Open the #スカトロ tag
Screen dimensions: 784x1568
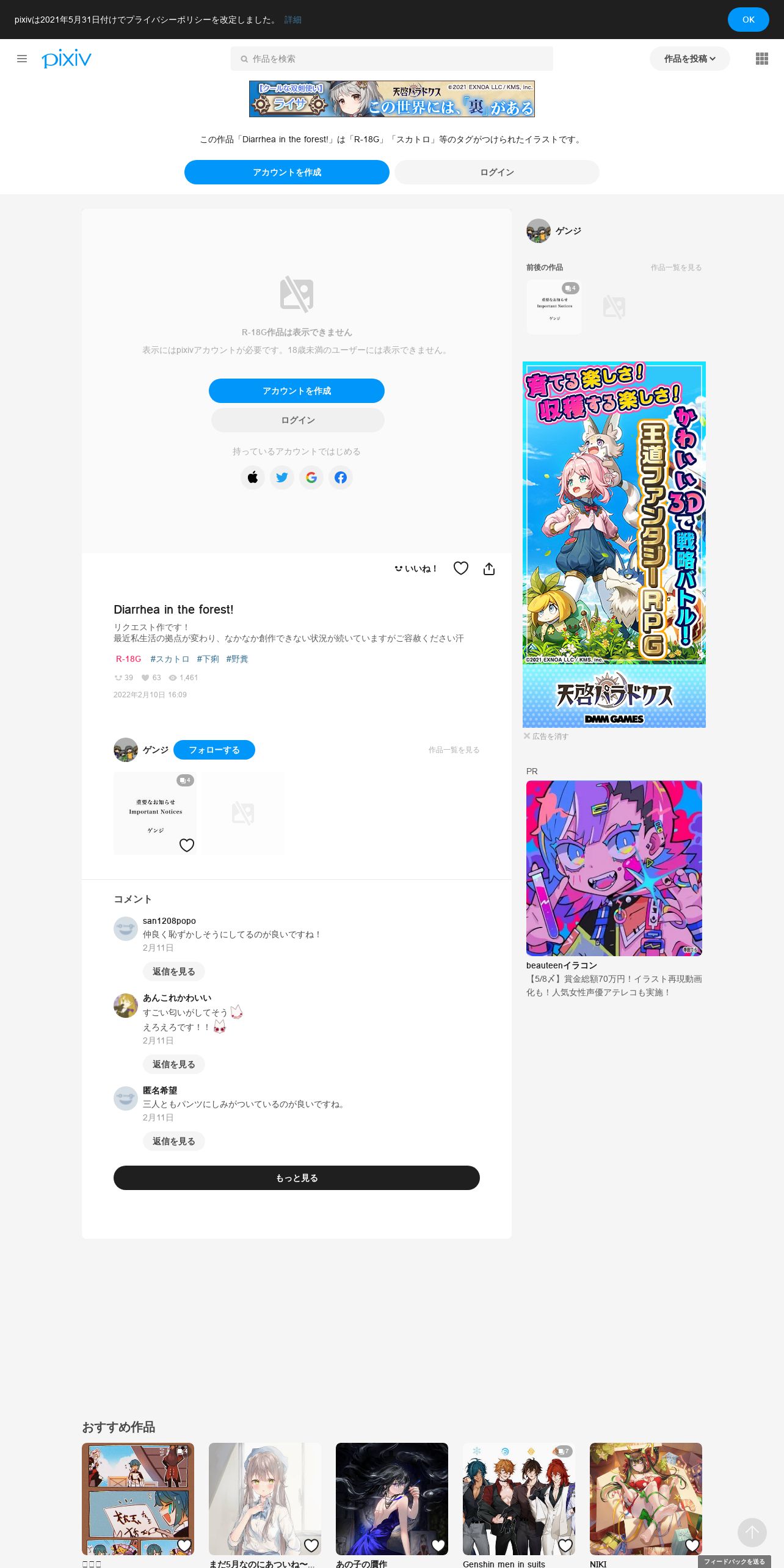click(x=170, y=659)
